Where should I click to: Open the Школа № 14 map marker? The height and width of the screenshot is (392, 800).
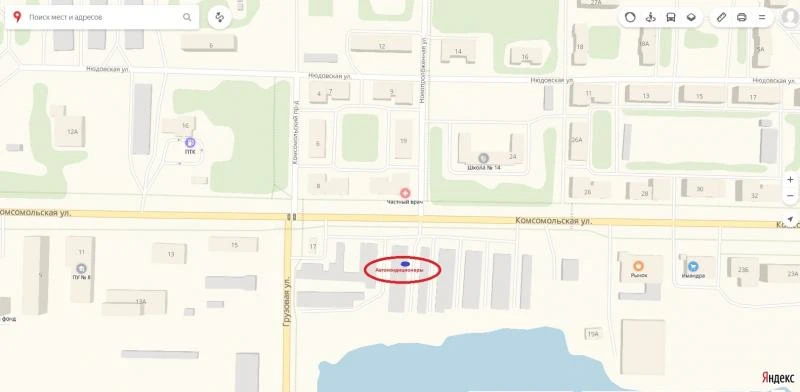pos(483,158)
